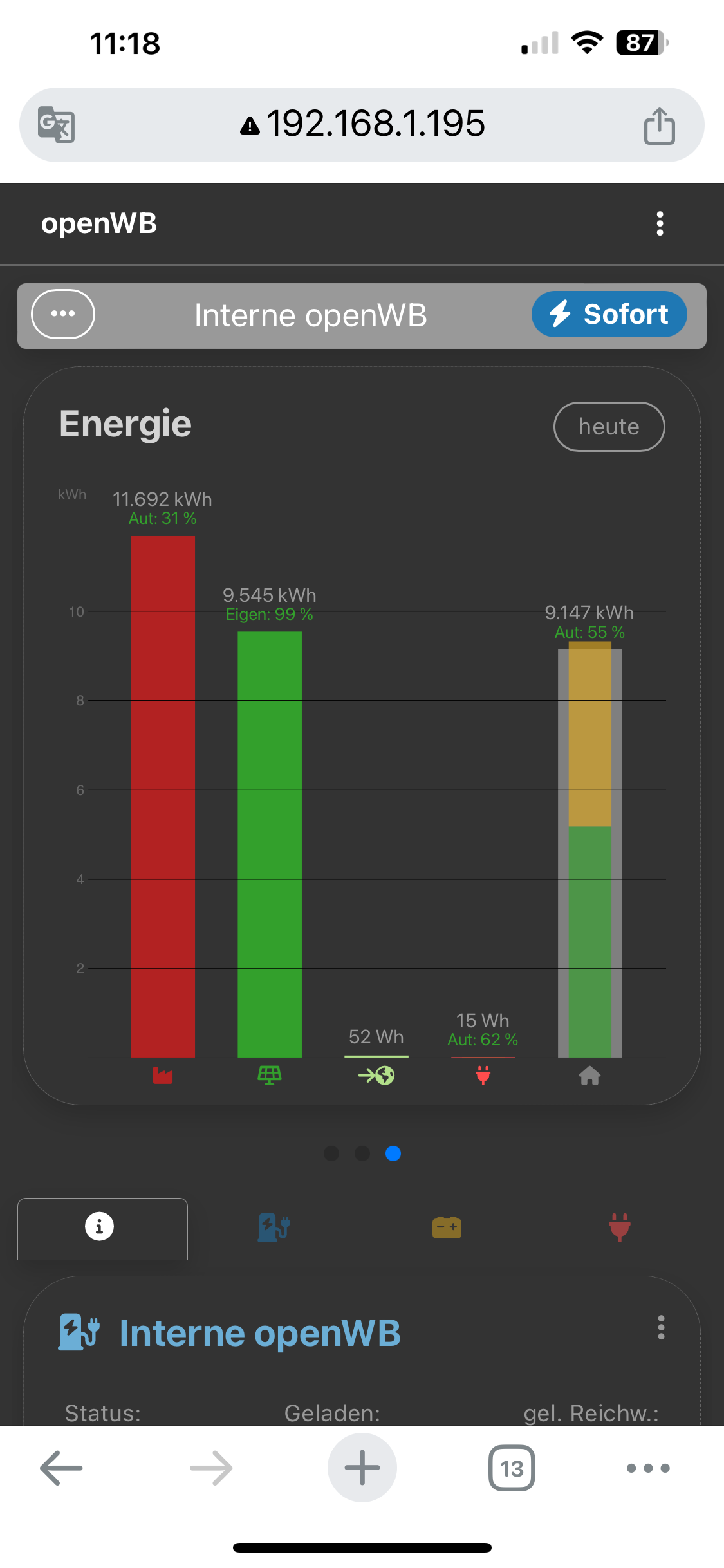Viewport: 724px width, 1568px height.
Task: Open the browser's more options menu
Action: coord(648,1468)
